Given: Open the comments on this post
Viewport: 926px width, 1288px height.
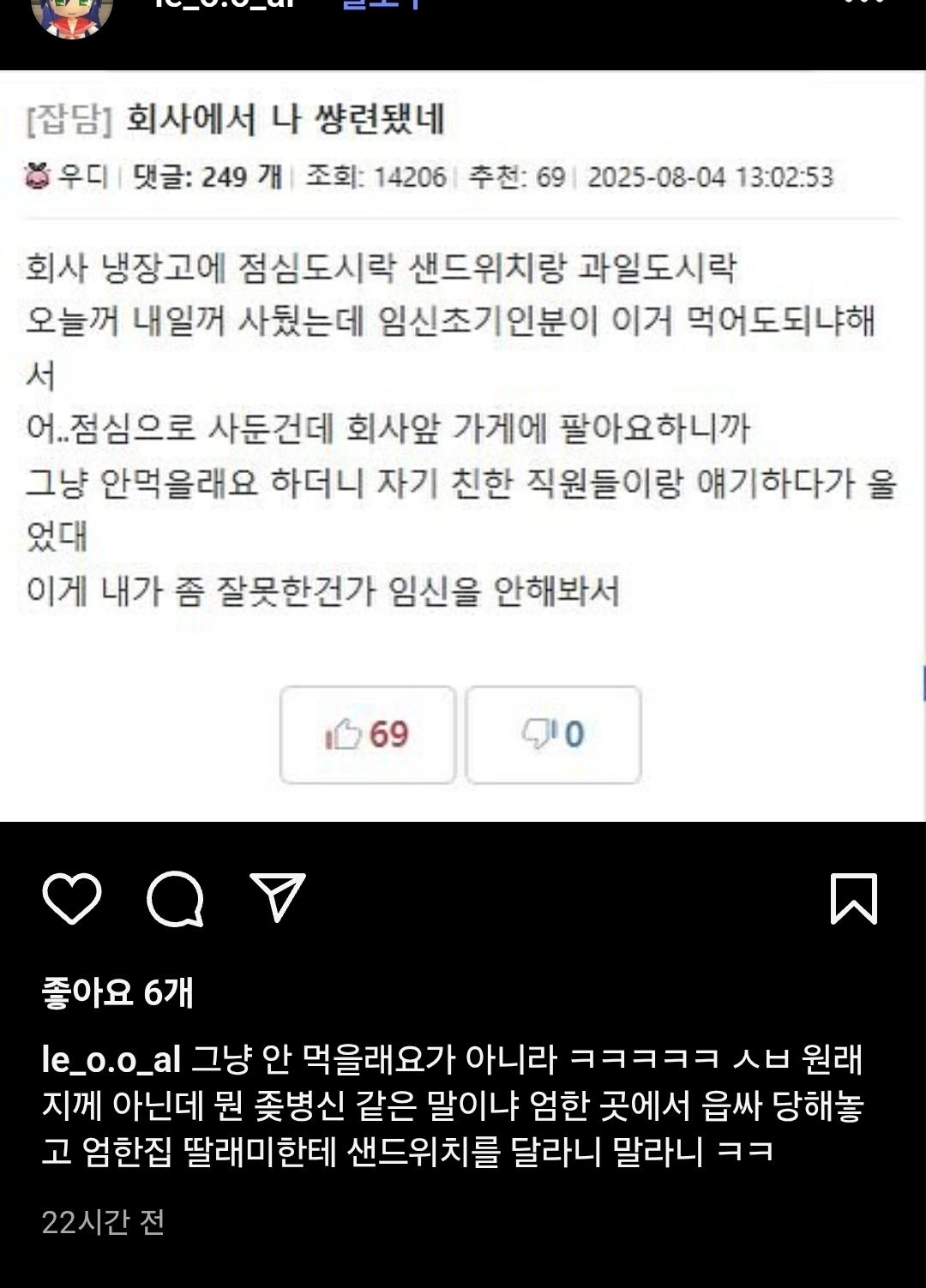Looking at the screenshot, I should pyautogui.click(x=175, y=898).
